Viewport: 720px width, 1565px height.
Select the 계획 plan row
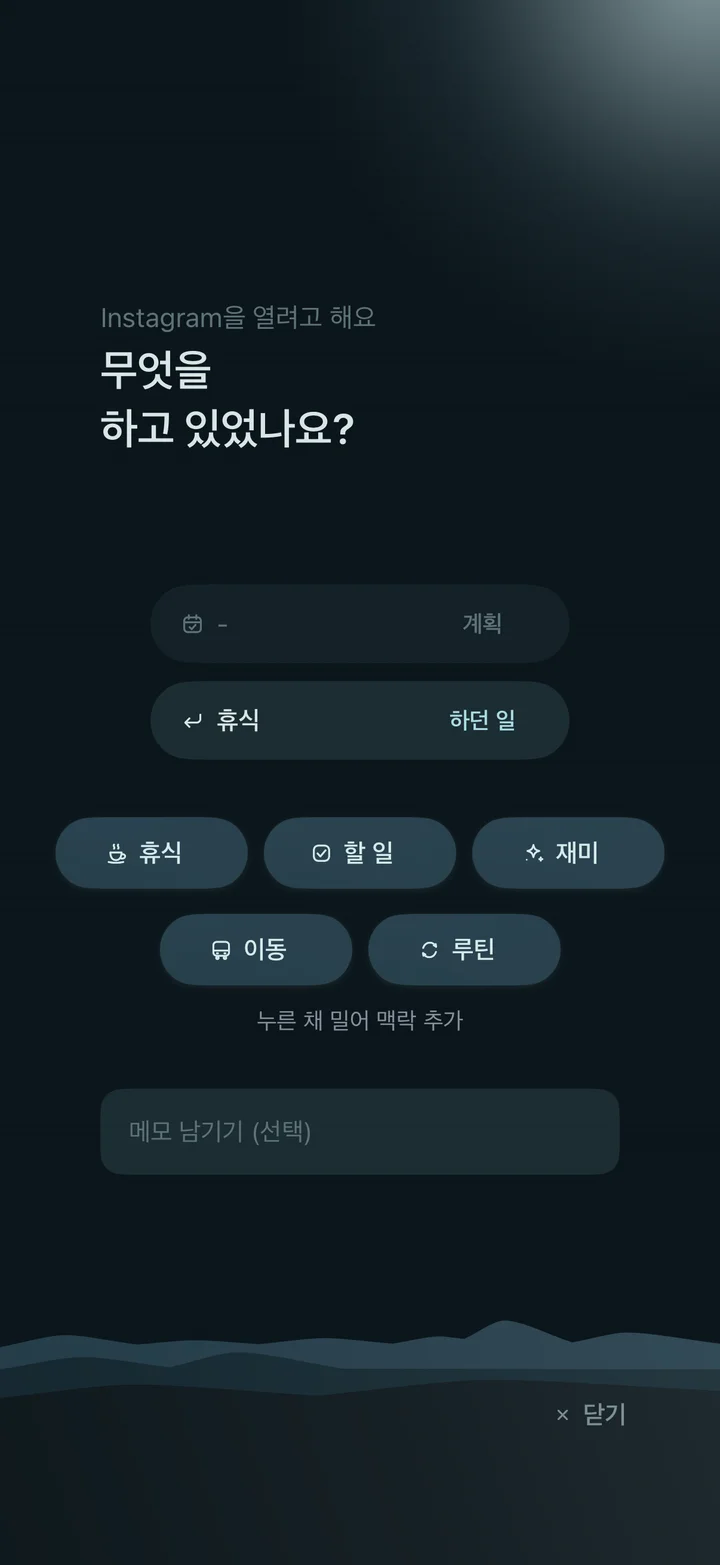point(360,624)
